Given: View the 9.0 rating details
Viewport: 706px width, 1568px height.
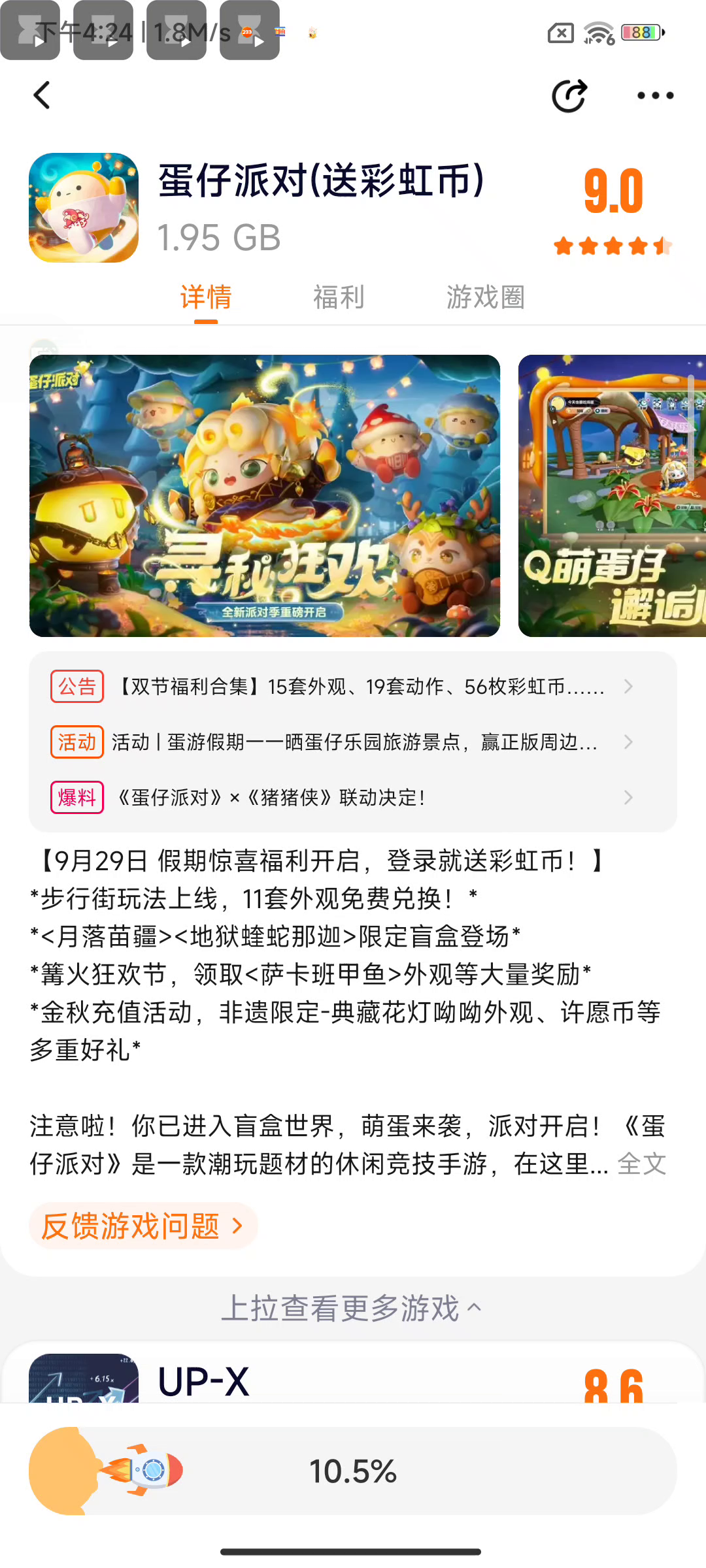Looking at the screenshot, I should [x=613, y=209].
